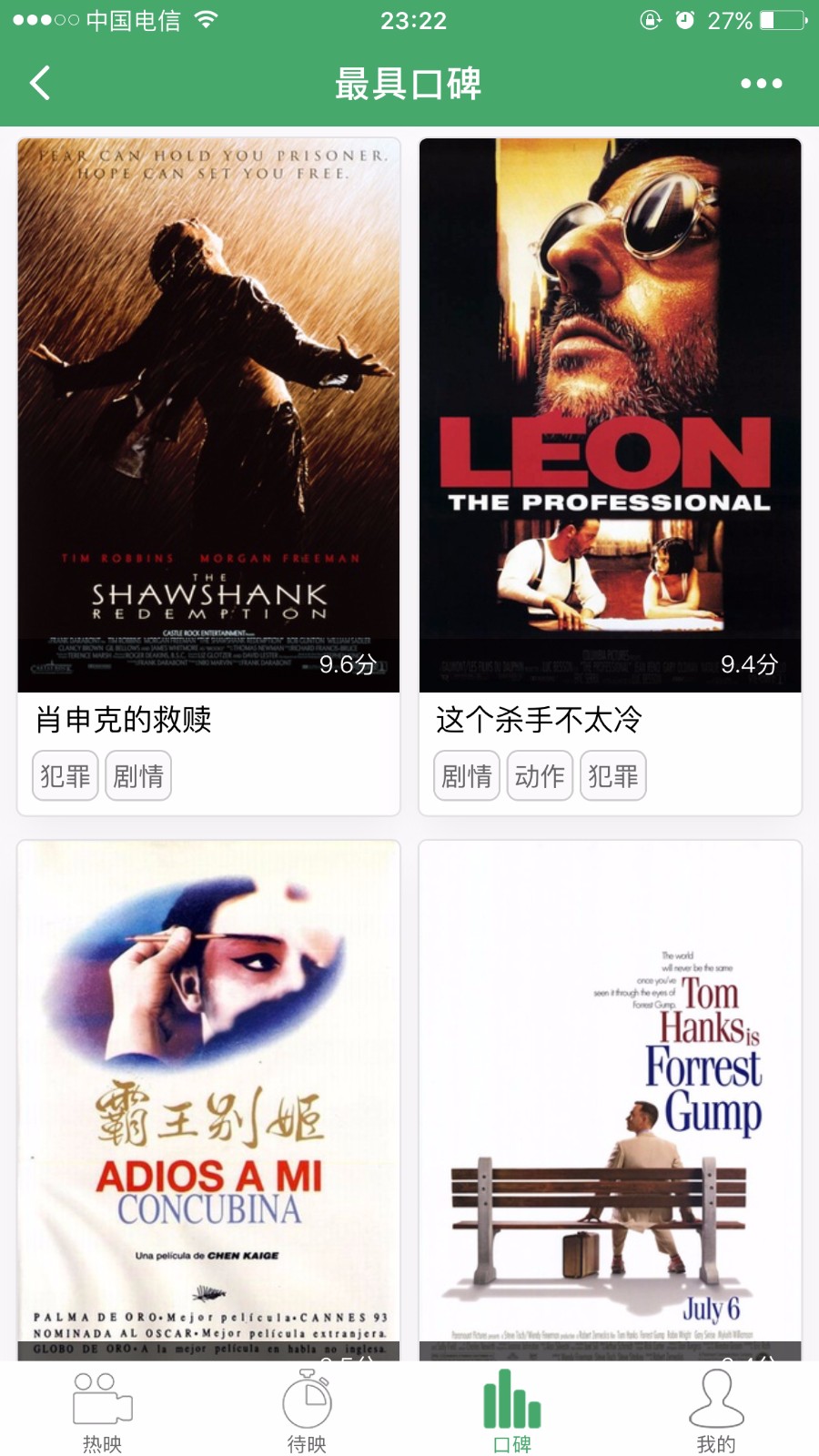Viewport: 819px width, 1456px height.
Task: Go back using the header arrow
Action: point(40,83)
